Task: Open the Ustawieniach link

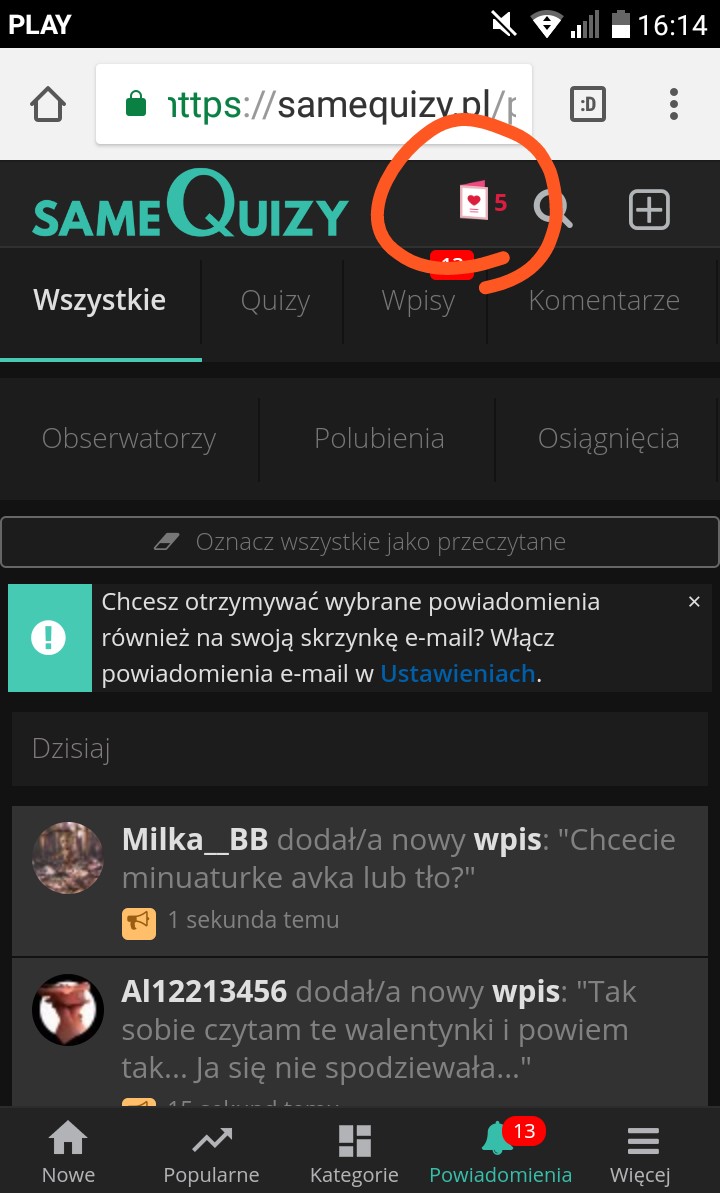Action: (458, 674)
